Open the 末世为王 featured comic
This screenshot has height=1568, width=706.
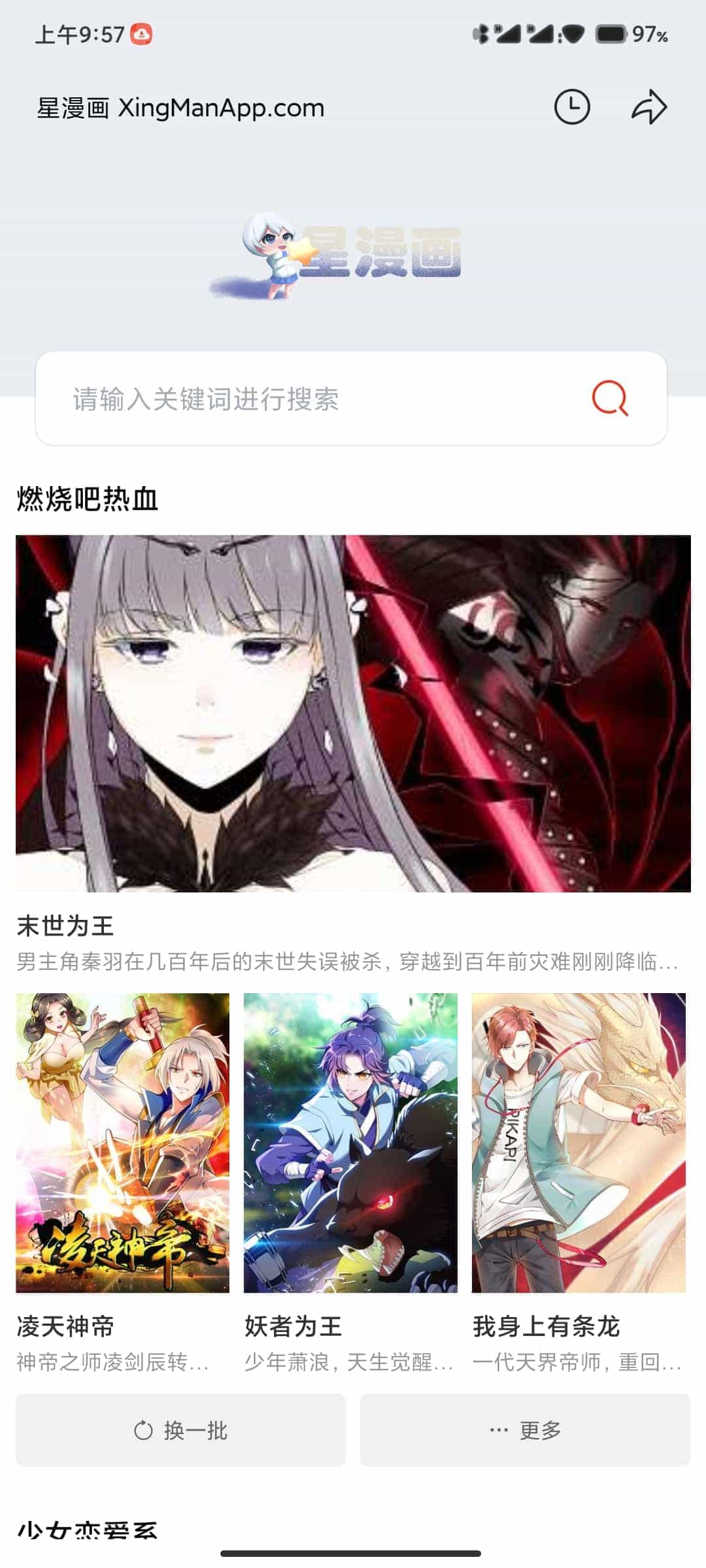pyautogui.click(x=353, y=713)
